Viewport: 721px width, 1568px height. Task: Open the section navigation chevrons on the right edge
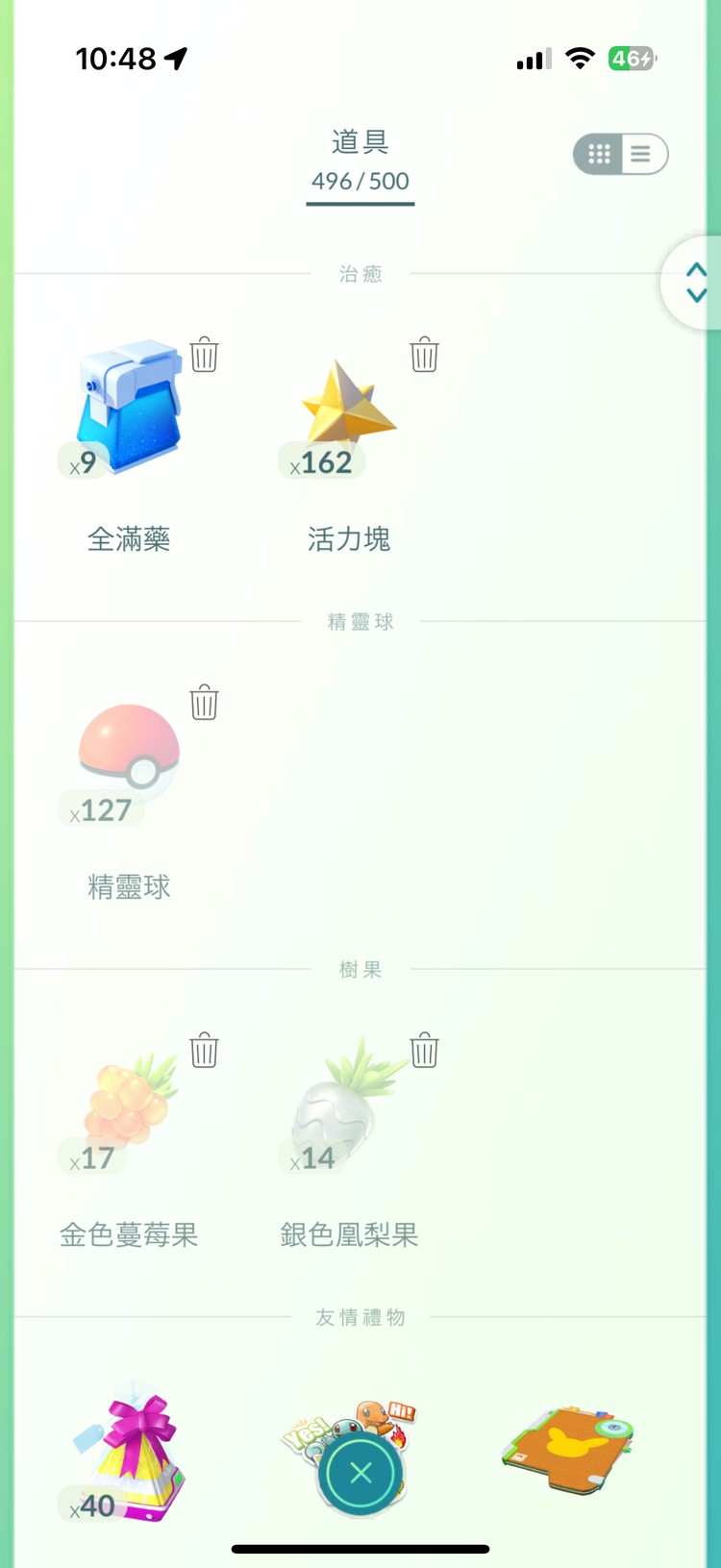(x=696, y=282)
